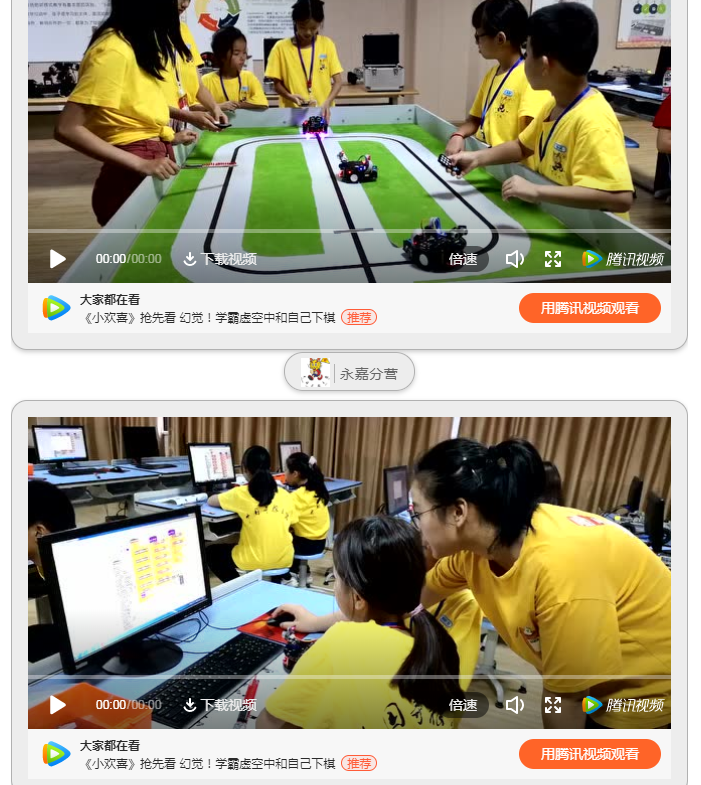
Task: Play the top robot car video
Action: 58,259
